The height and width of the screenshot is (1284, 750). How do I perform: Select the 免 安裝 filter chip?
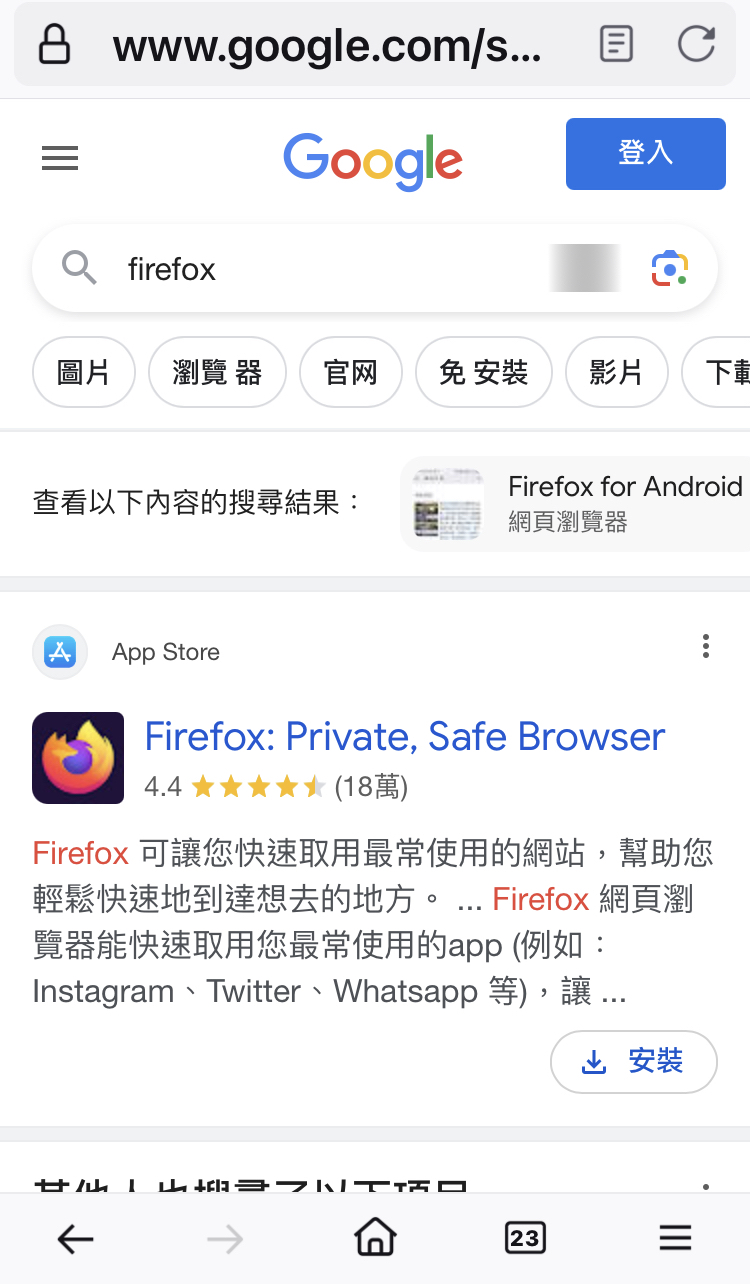pos(483,373)
